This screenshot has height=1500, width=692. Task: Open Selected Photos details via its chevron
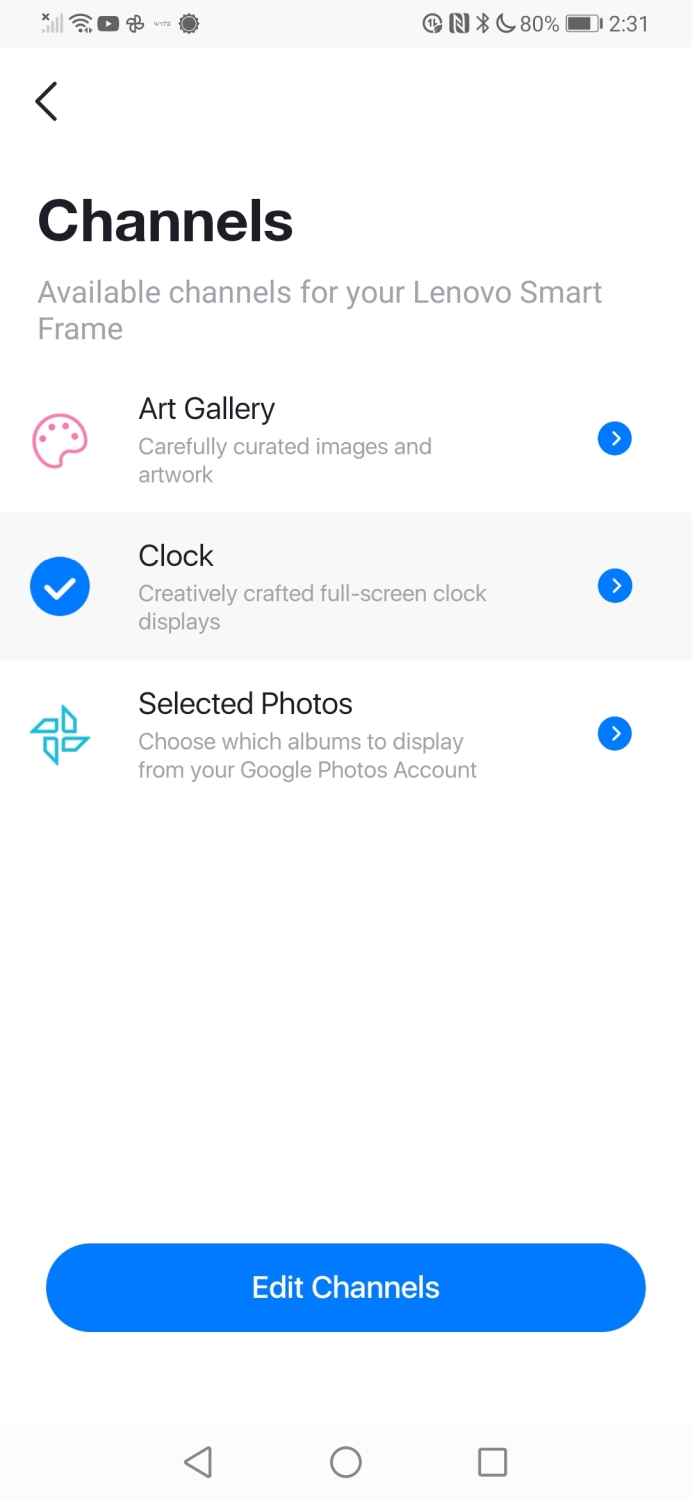coord(615,734)
